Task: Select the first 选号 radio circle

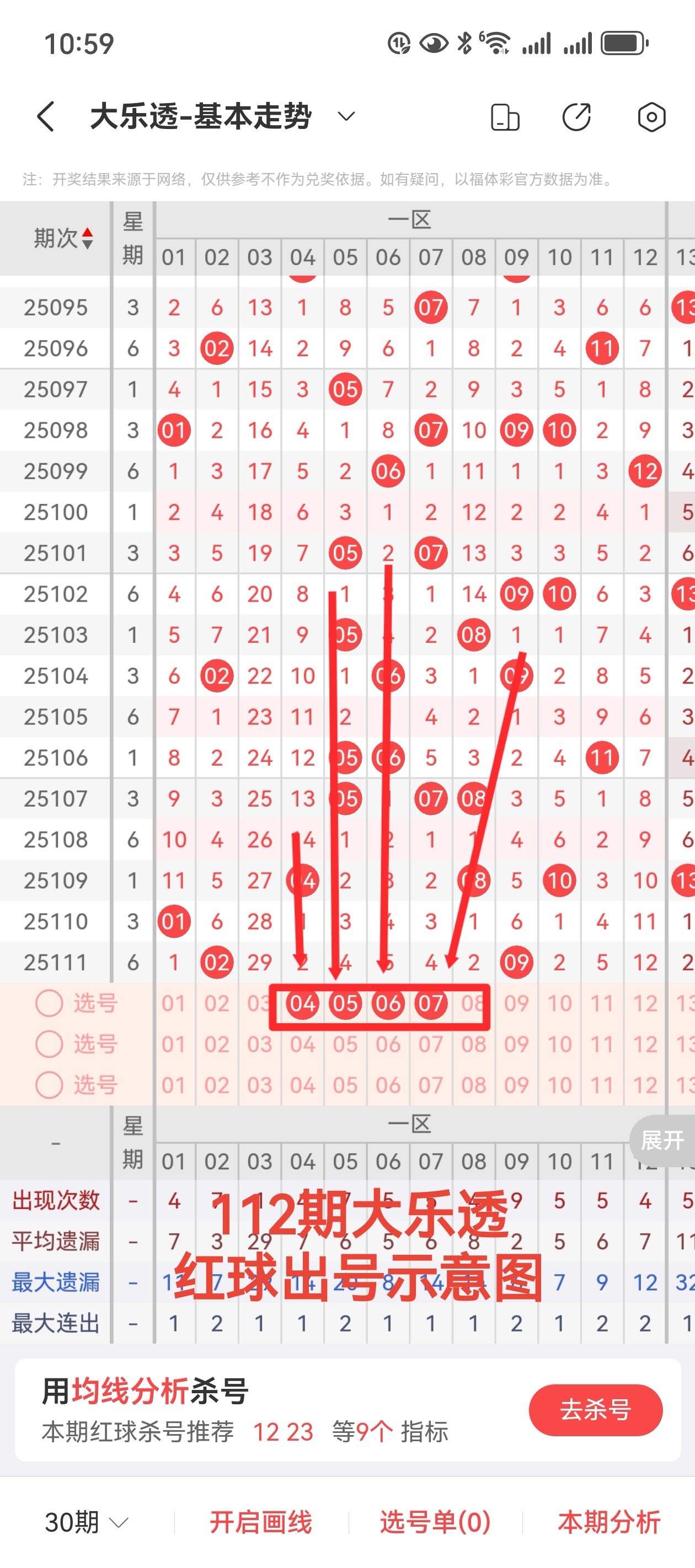Action: point(49,1002)
